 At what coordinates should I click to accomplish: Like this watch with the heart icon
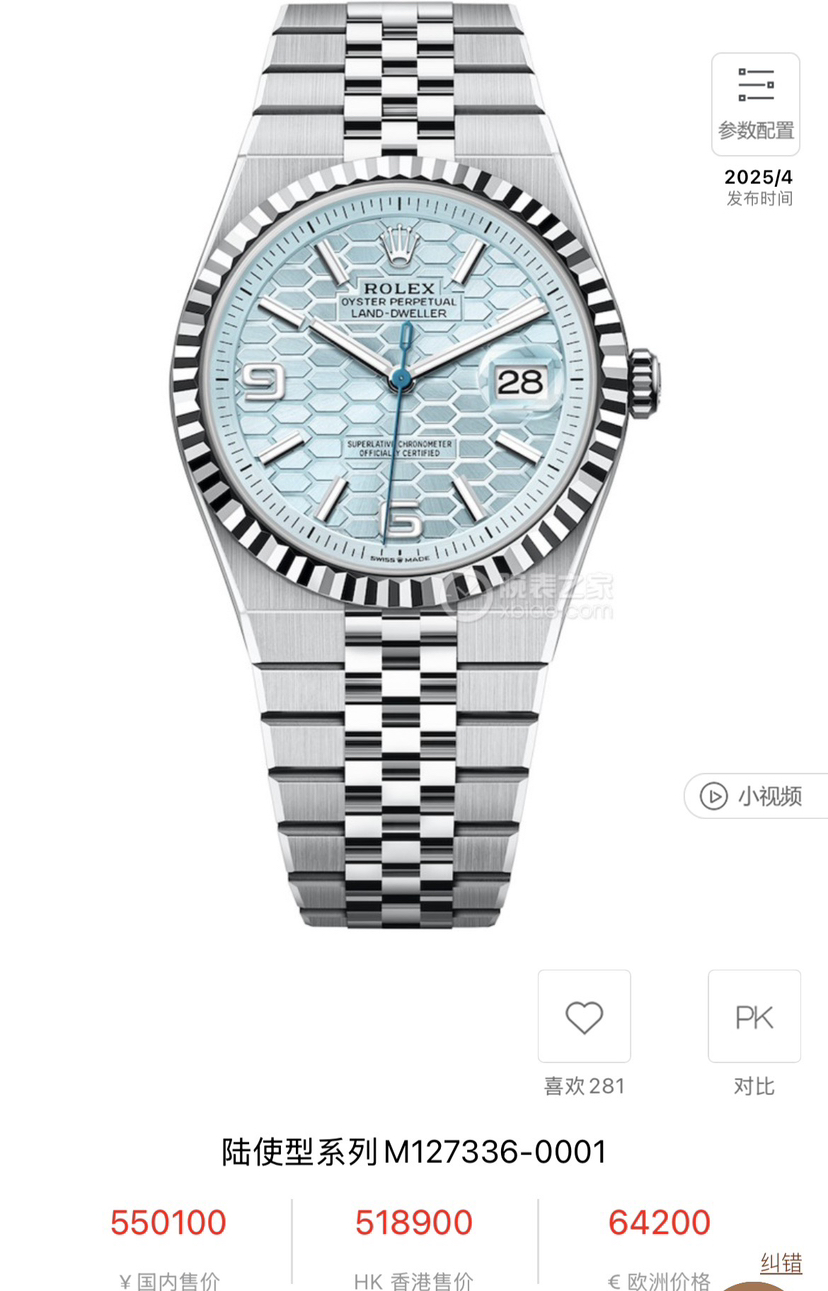pyautogui.click(x=584, y=1017)
